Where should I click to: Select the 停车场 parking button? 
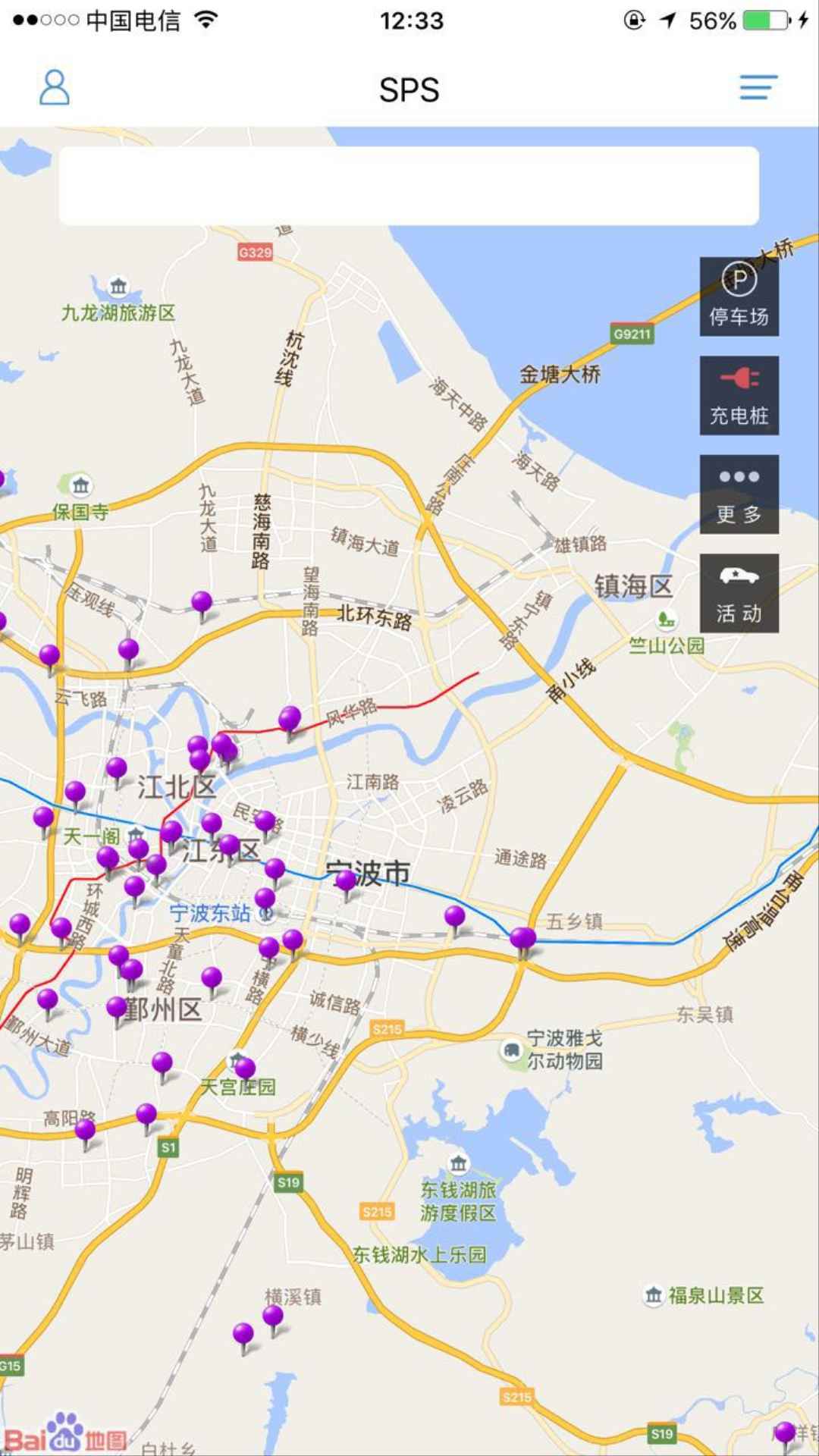pos(739,297)
